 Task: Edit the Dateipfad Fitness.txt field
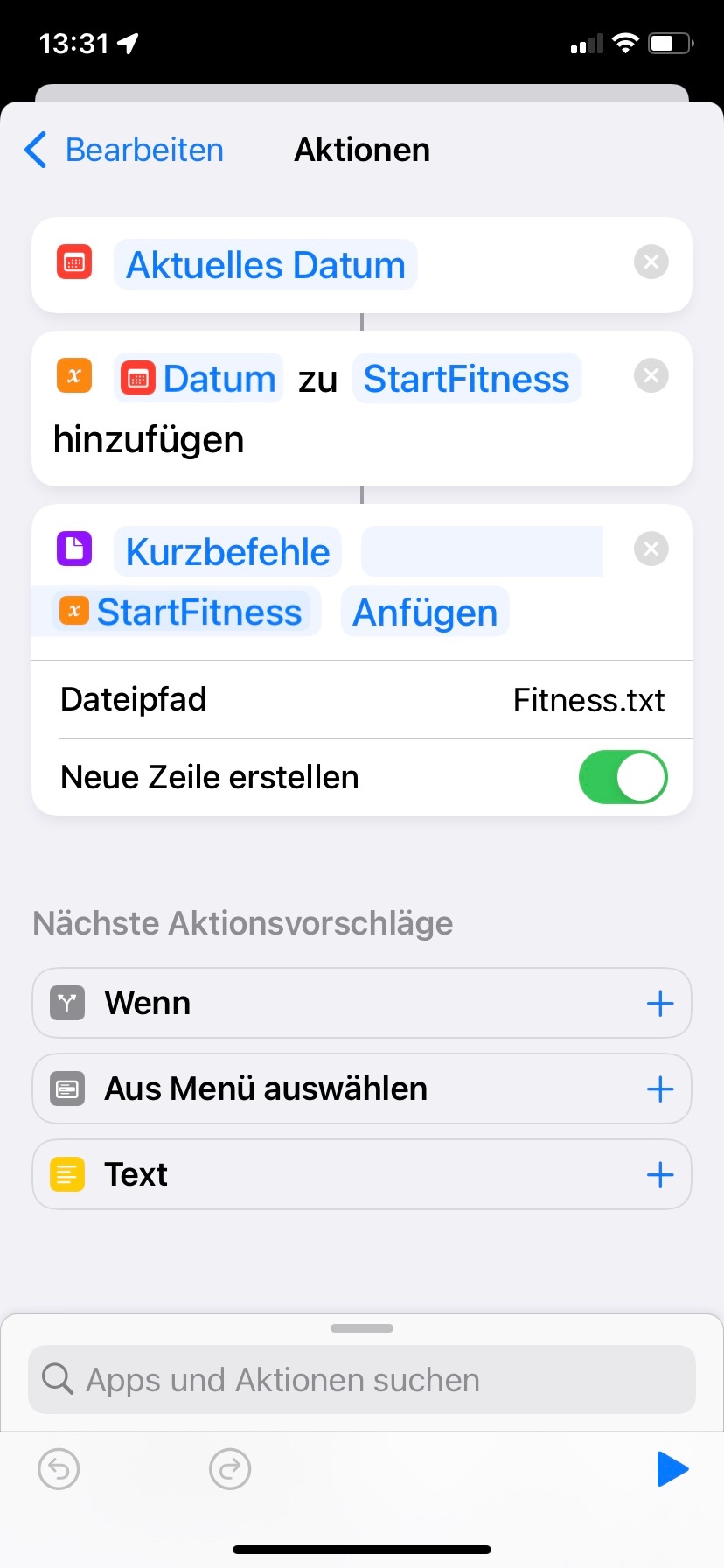click(588, 700)
